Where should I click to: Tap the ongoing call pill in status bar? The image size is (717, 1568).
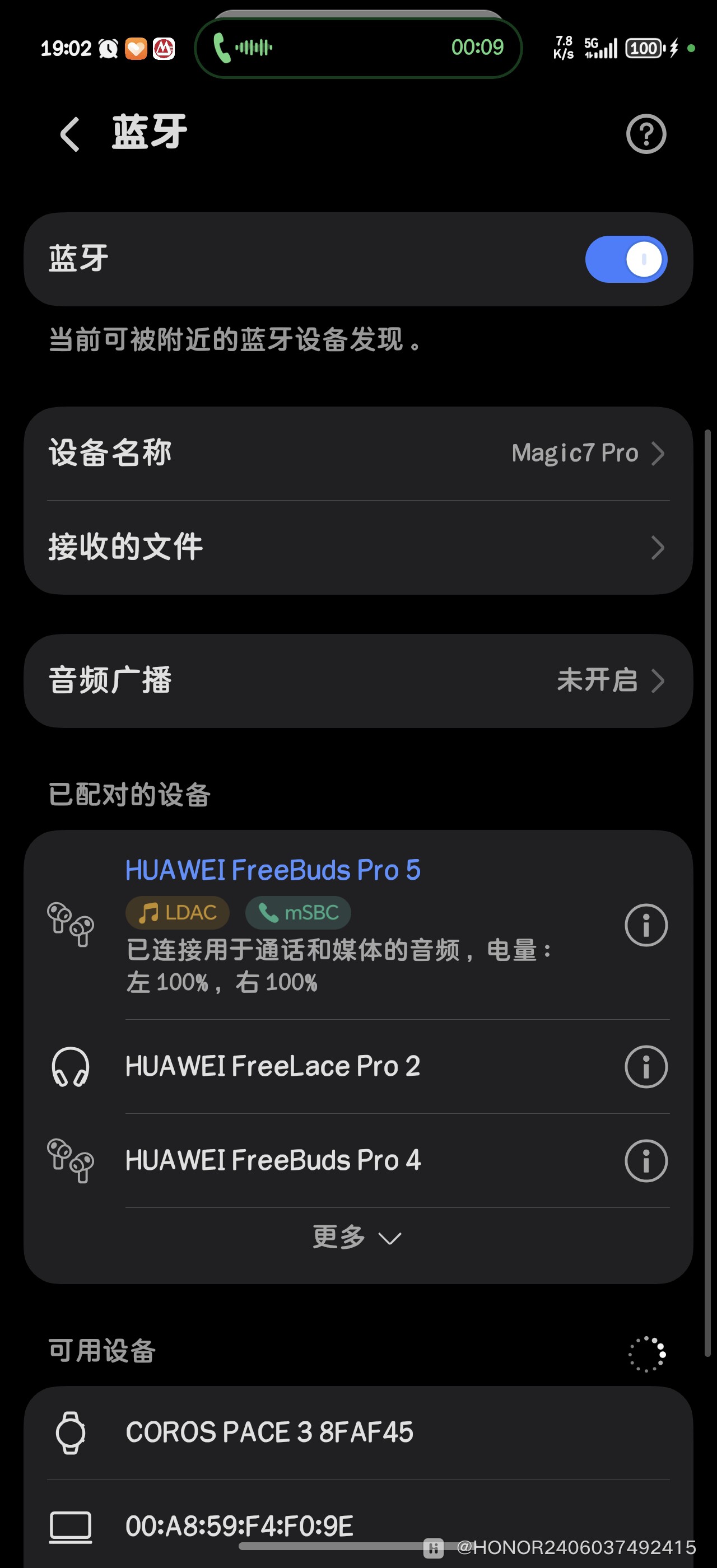click(358, 48)
